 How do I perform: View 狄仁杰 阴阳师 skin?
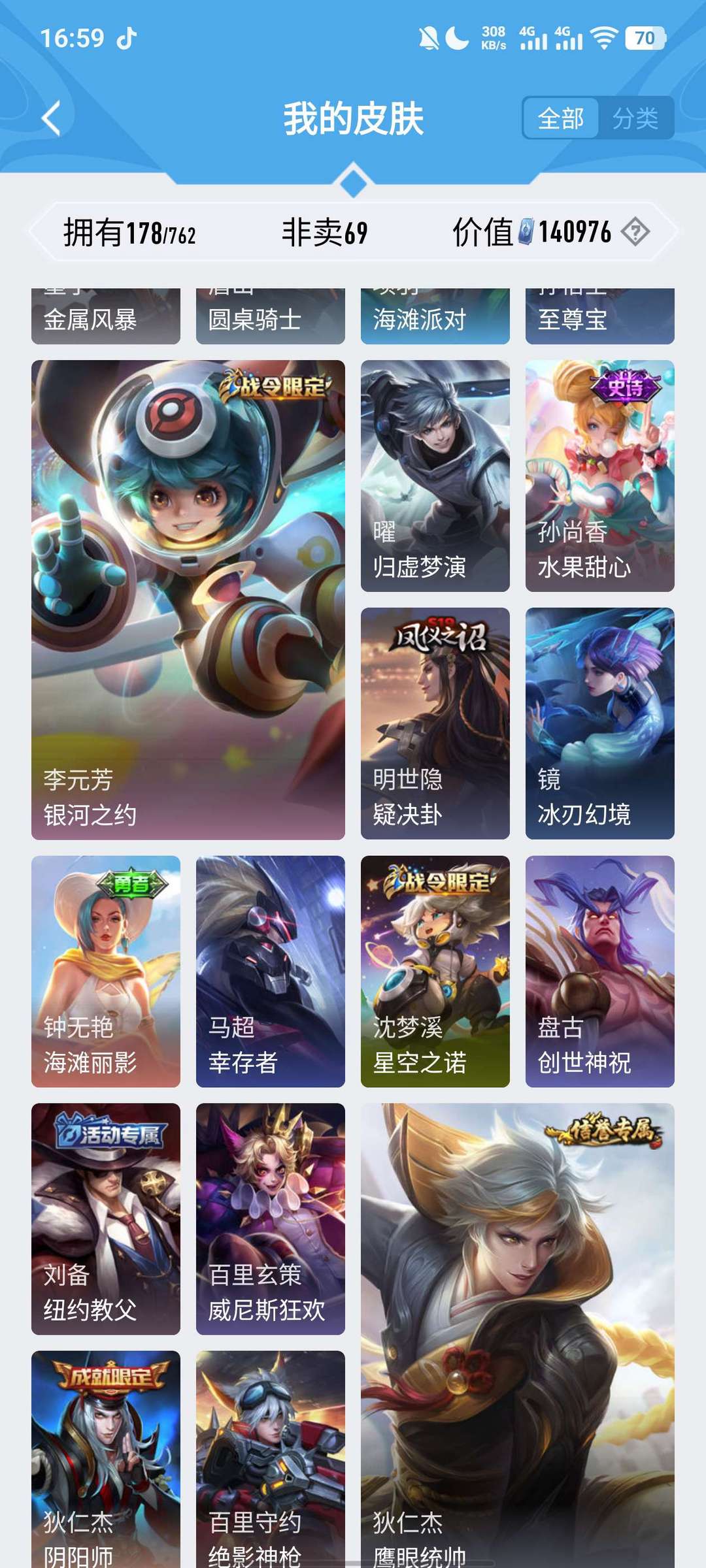[106, 1460]
